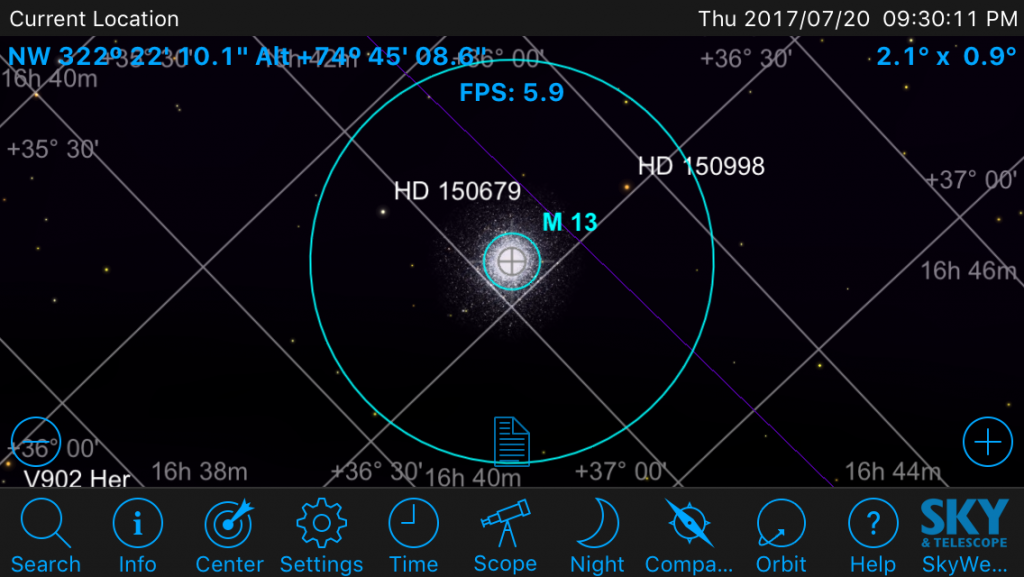Select star HD 150679
Viewport: 1024px width, 577px height.
[x=383, y=211]
